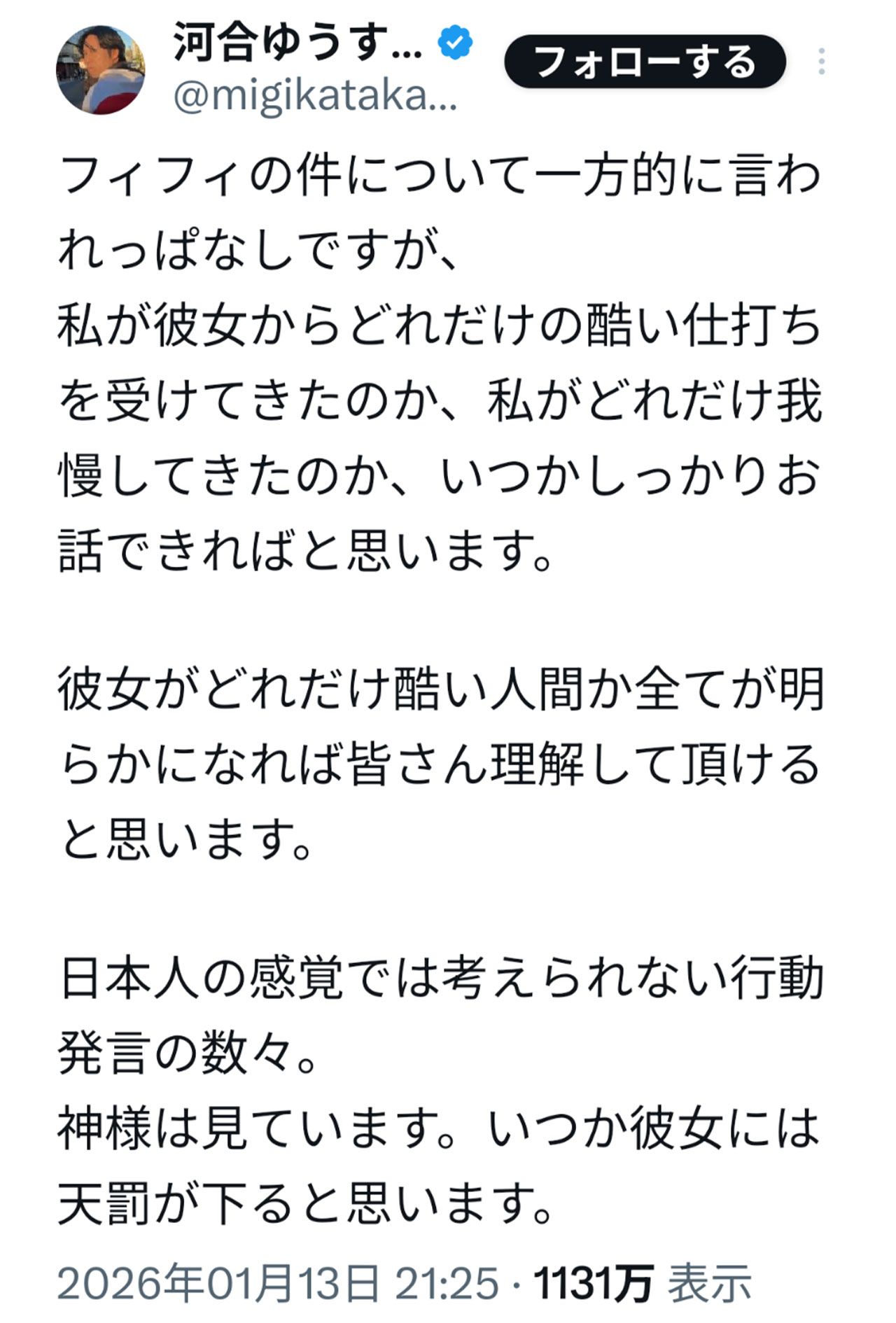Click the more-options dots at top right
Image resolution: width=896 pixels, height=1323 pixels.
point(823,62)
